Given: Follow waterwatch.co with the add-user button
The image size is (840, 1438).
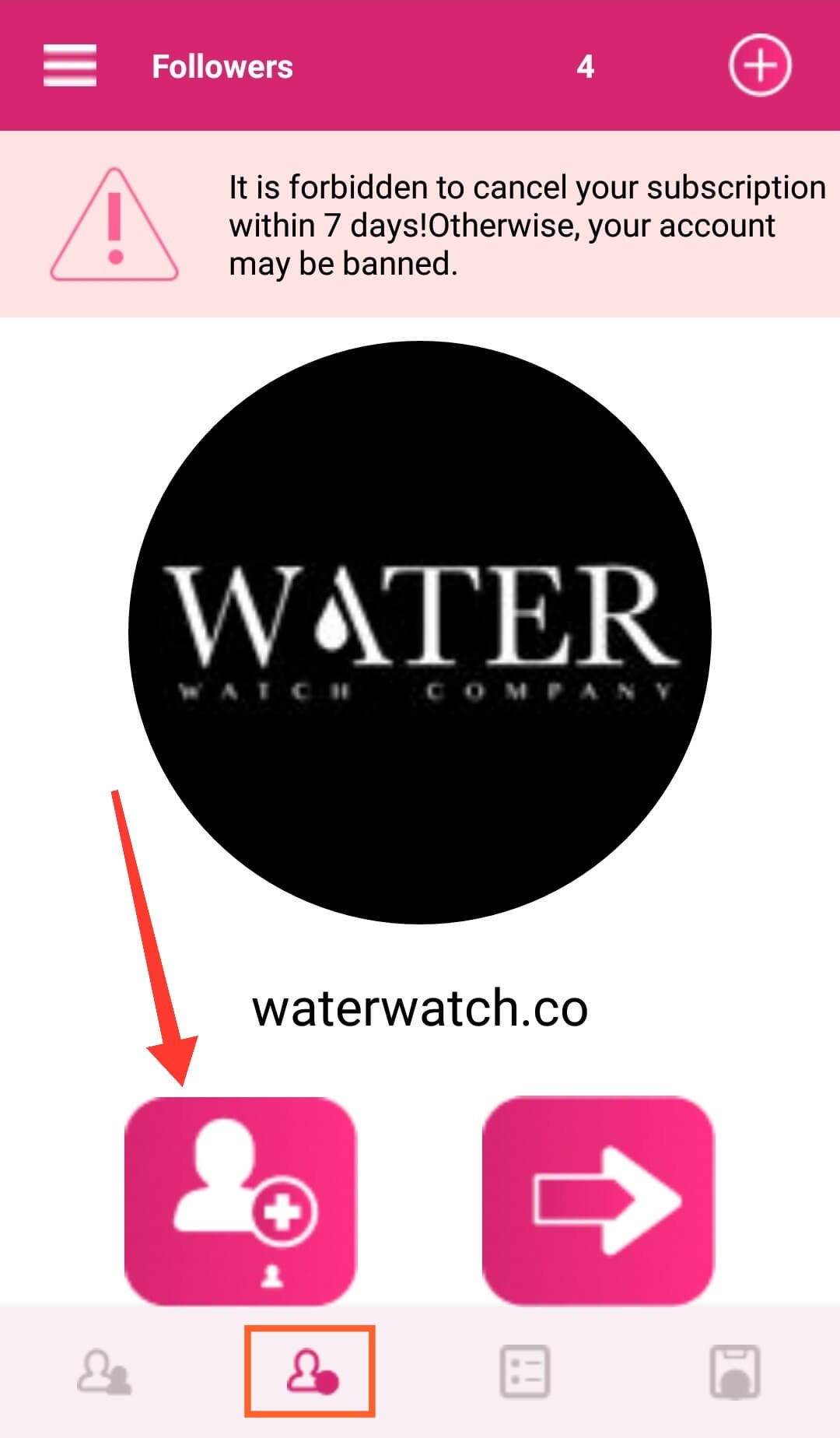Looking at the screenshot, I should coord(240,1201).
